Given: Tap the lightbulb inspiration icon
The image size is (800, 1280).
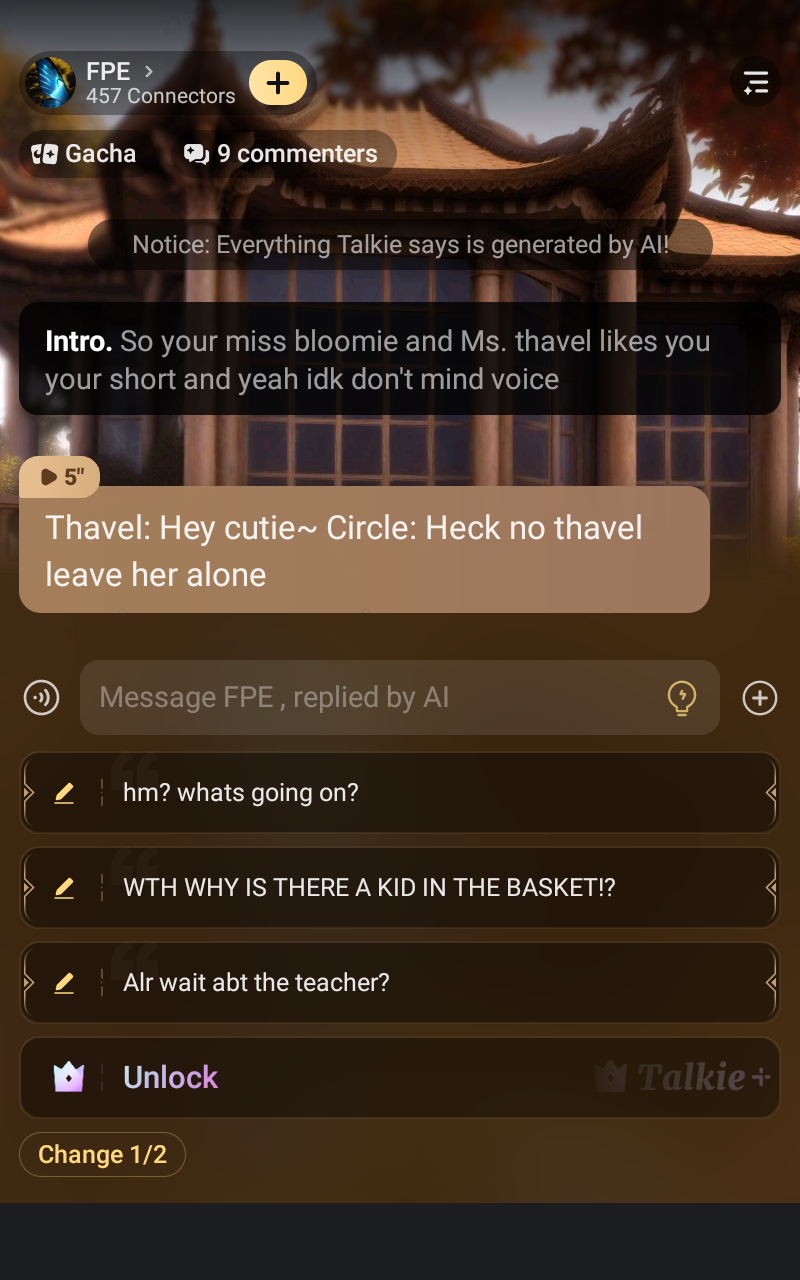Looking at the screenshot, I should pyautogui.click(x=681, y=697).
